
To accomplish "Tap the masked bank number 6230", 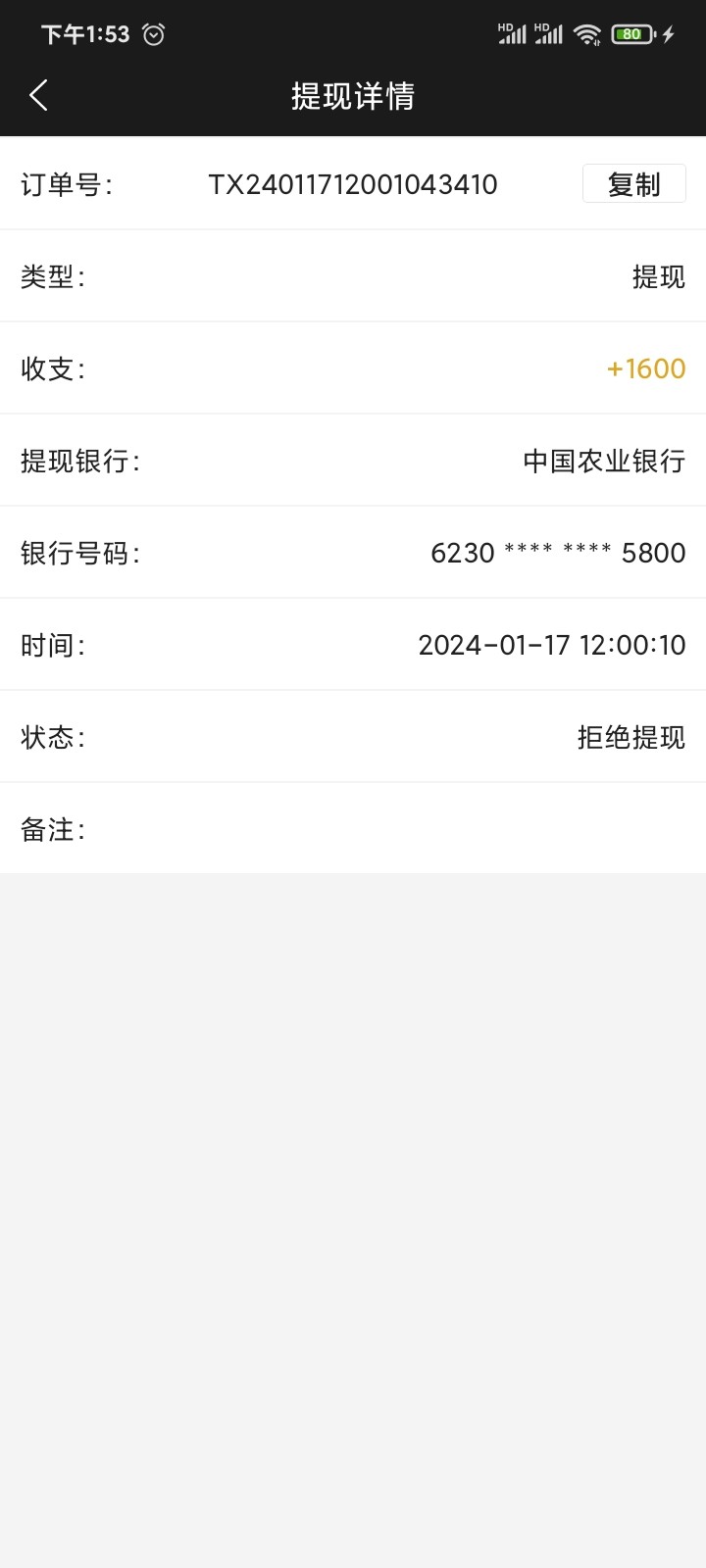I will click(557, 553).
